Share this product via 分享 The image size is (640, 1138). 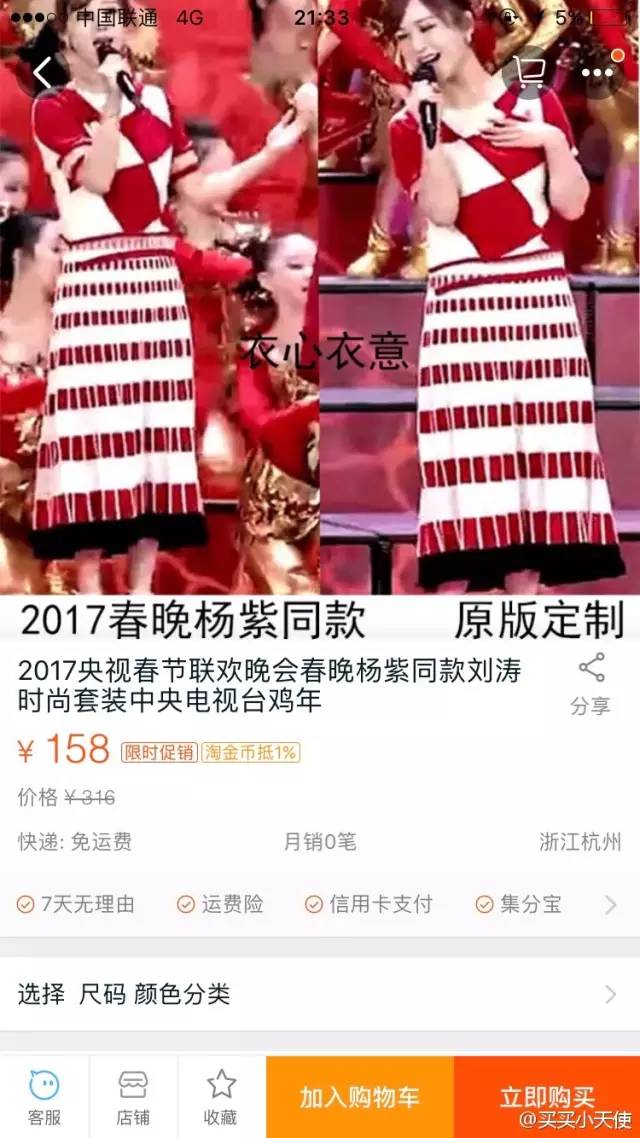click(590, 685)
